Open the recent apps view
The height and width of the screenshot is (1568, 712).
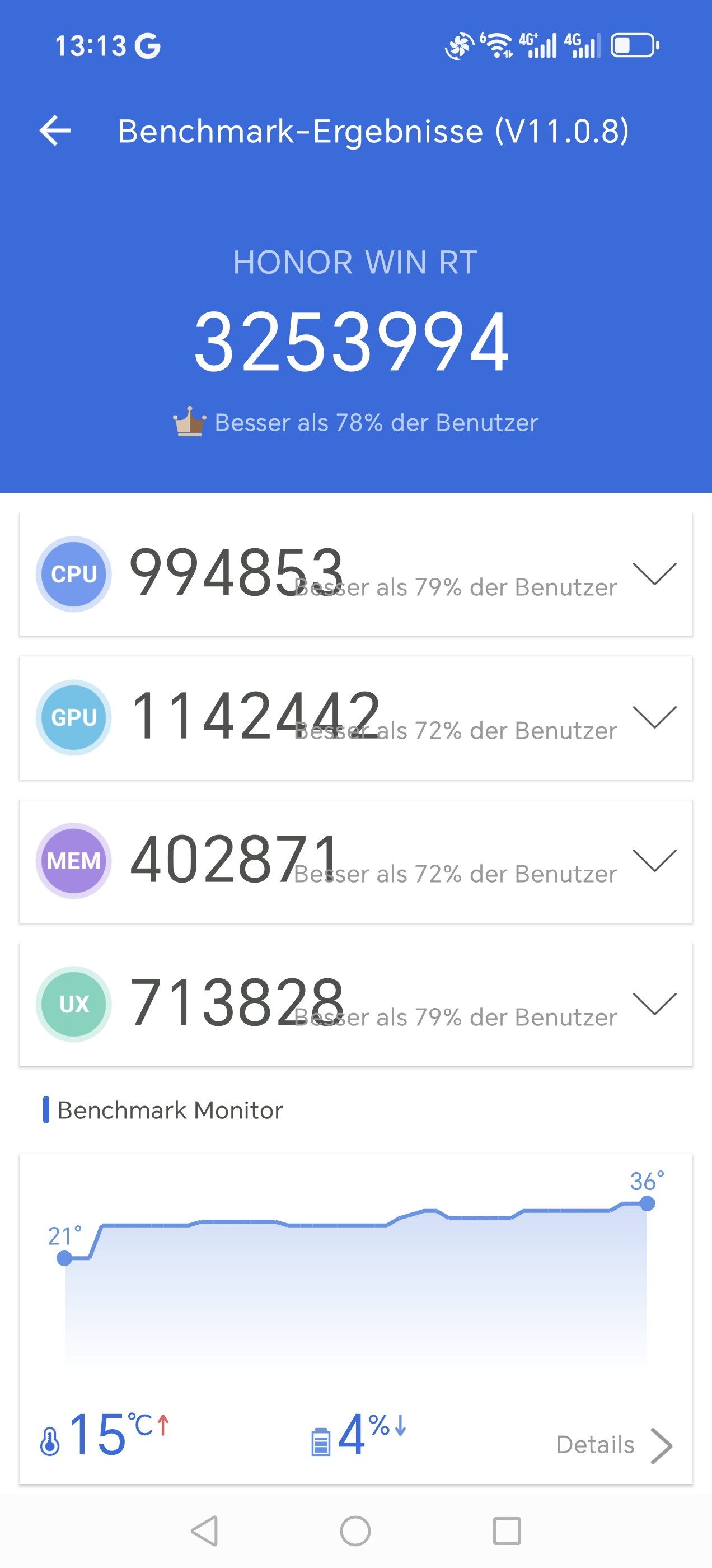click(507, 1531)
